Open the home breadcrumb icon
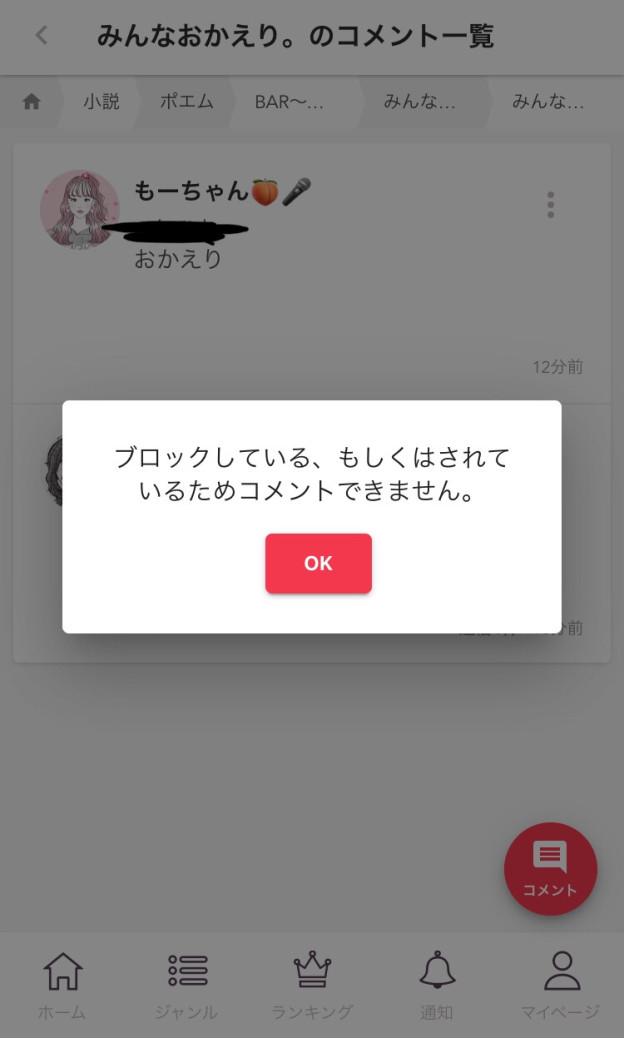Screen dimensions: 624x1038 (32, 102)
